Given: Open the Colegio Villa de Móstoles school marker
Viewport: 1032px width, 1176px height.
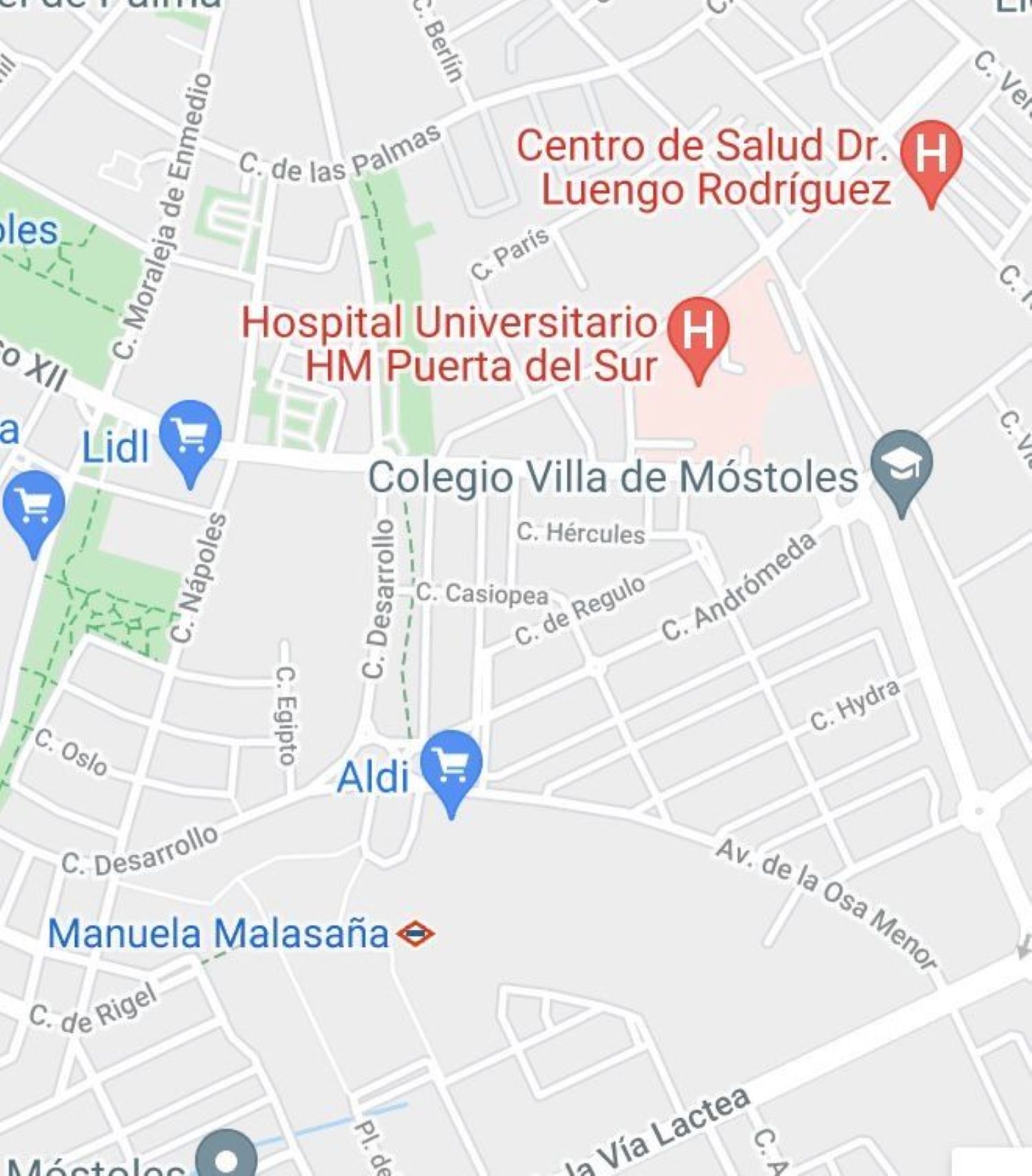Looking at the screenshot, I should [901, 466].
